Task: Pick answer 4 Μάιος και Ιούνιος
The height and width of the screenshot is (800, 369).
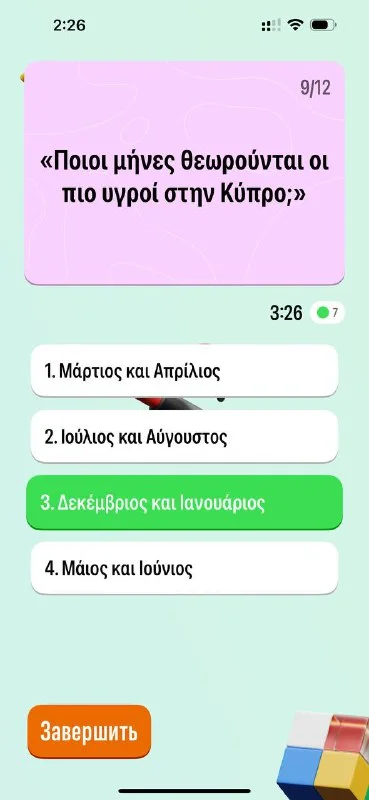Action: [x=184, y=568]
